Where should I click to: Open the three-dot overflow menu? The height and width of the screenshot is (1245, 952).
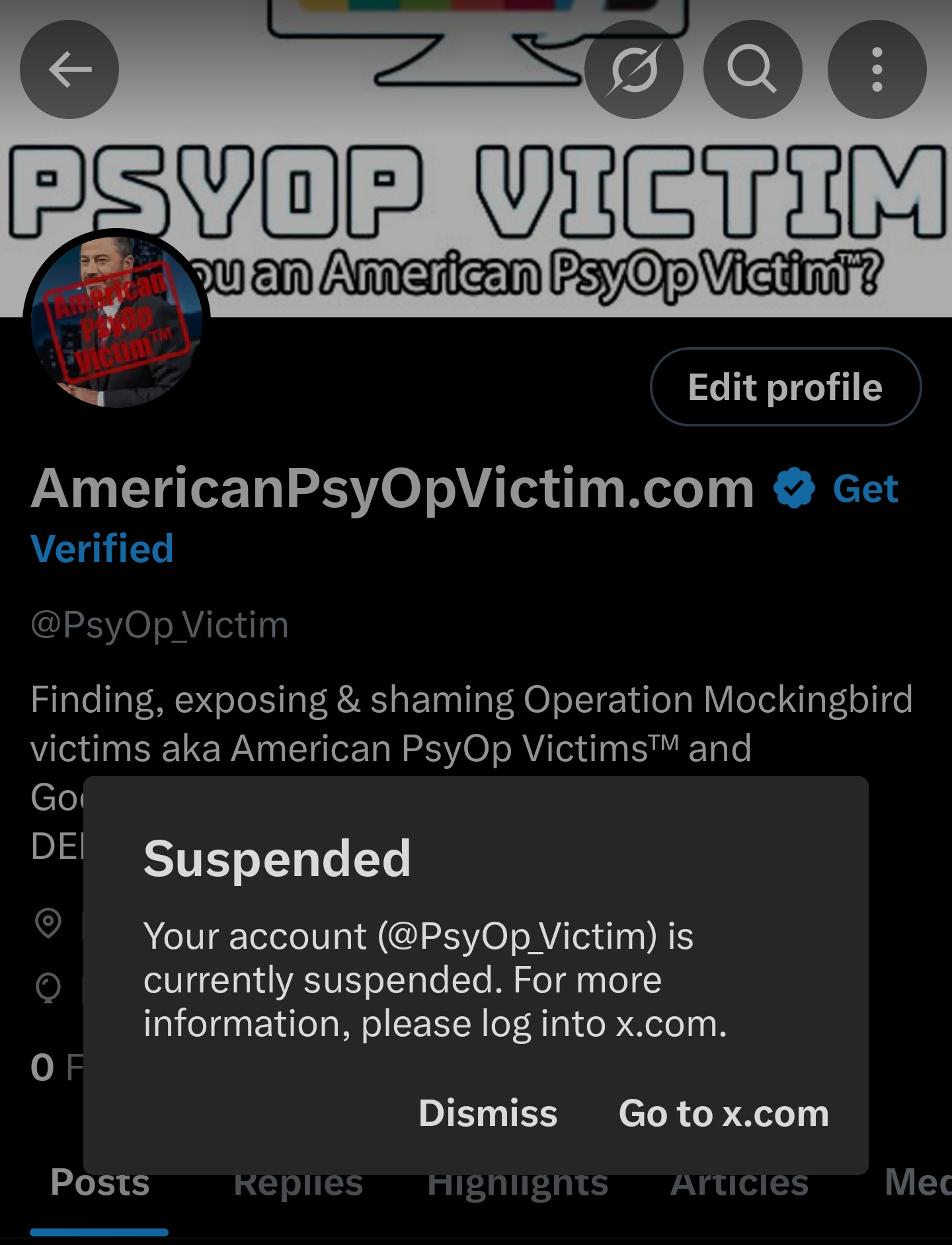pos(877,69)
